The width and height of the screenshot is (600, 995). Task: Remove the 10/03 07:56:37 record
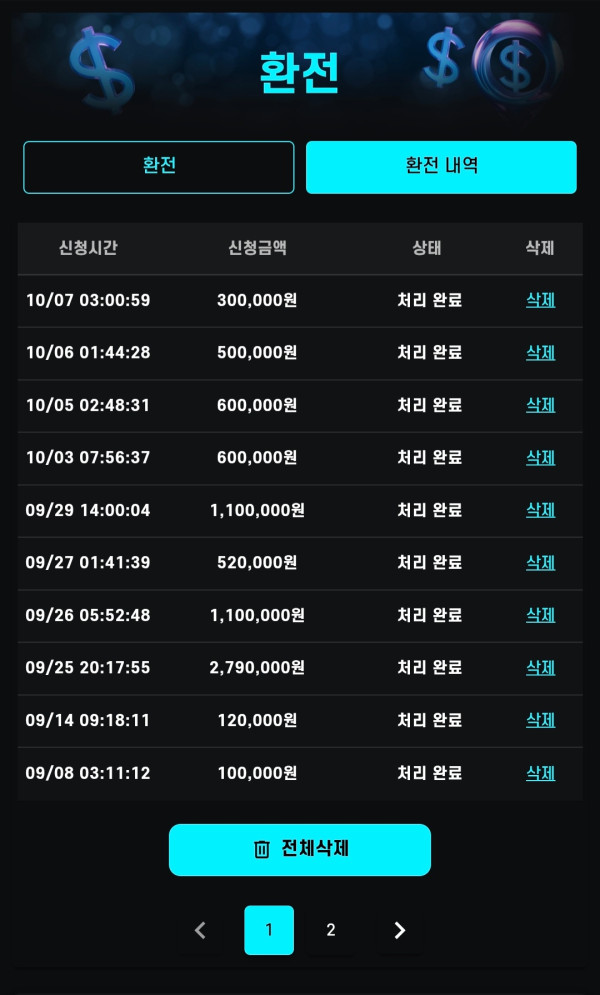click(540, 457)
